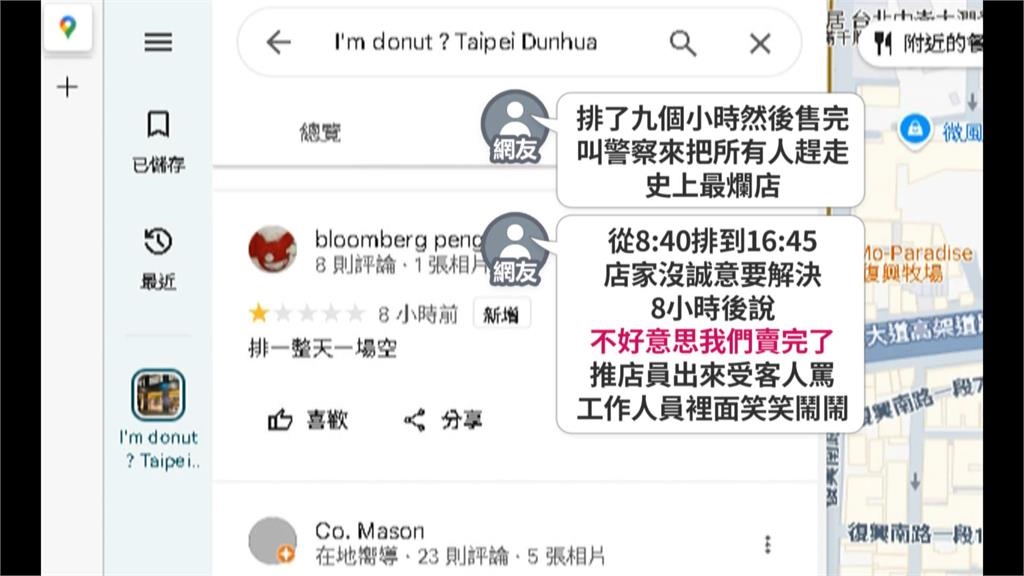Like bloomberg peng's review with 喜歡

pyautogui.click(x=308, y=421)
